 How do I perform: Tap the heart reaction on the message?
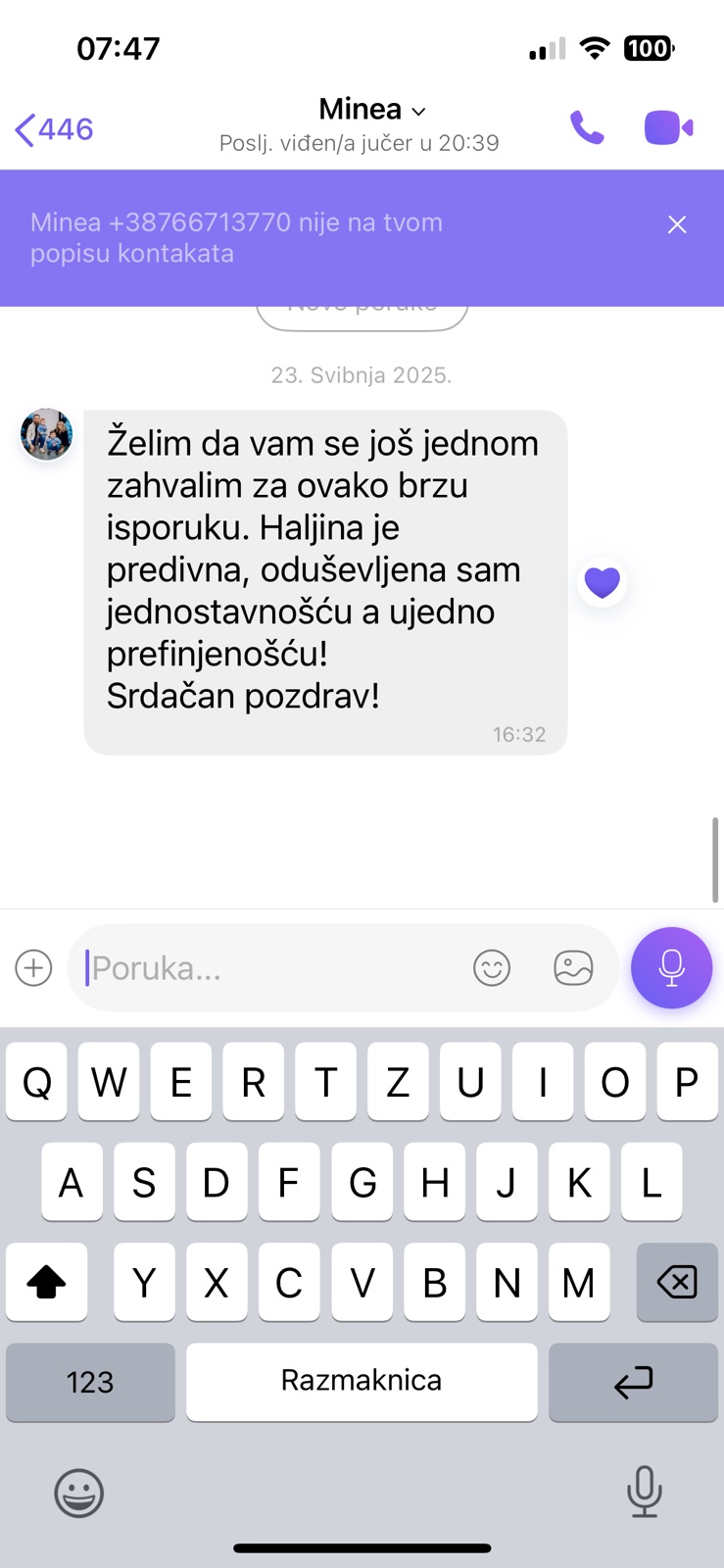(x=602, y=582)
